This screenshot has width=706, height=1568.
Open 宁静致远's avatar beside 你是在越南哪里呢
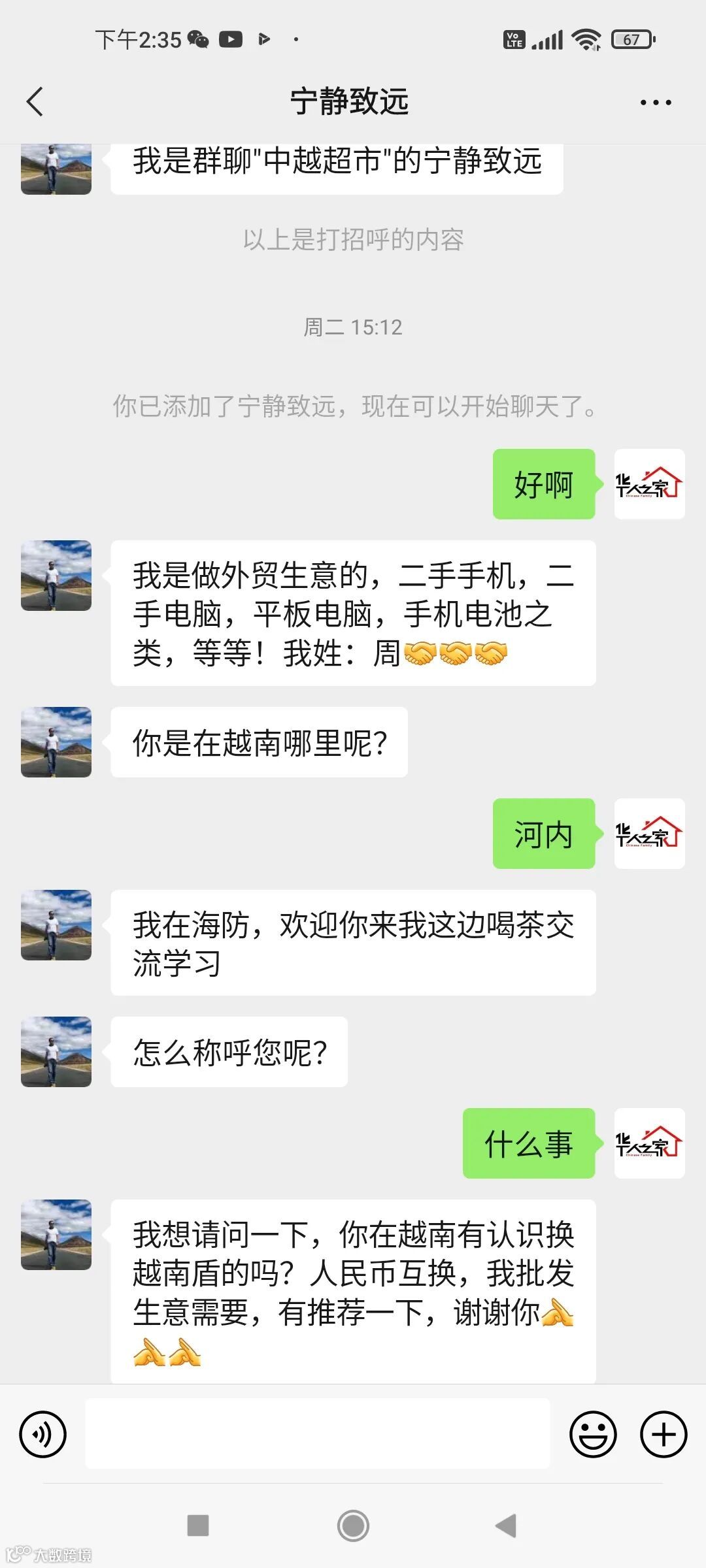pyautogui.click(x=56, y=742)
